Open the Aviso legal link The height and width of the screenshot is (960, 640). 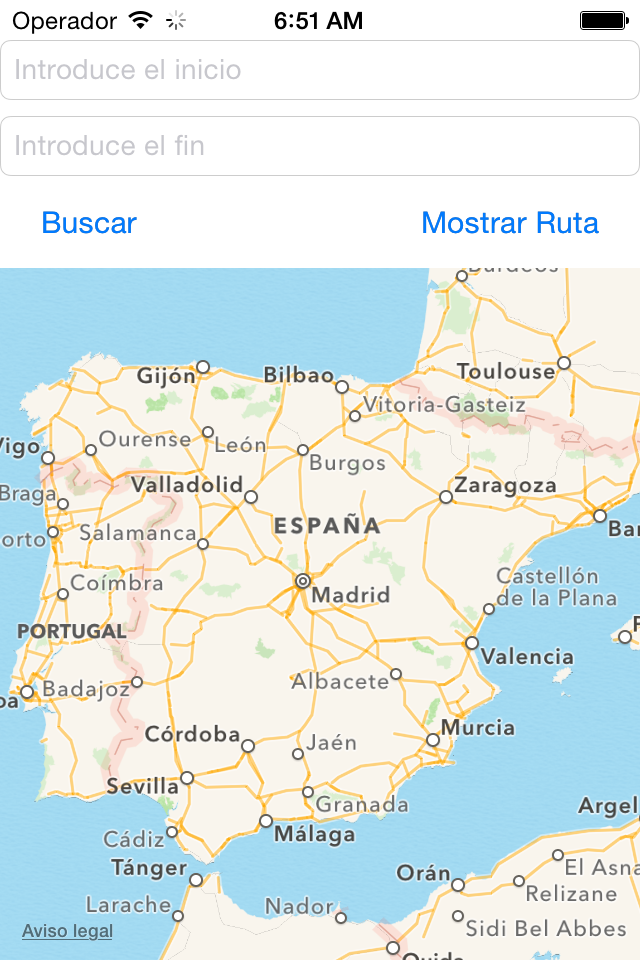point(67,931)
